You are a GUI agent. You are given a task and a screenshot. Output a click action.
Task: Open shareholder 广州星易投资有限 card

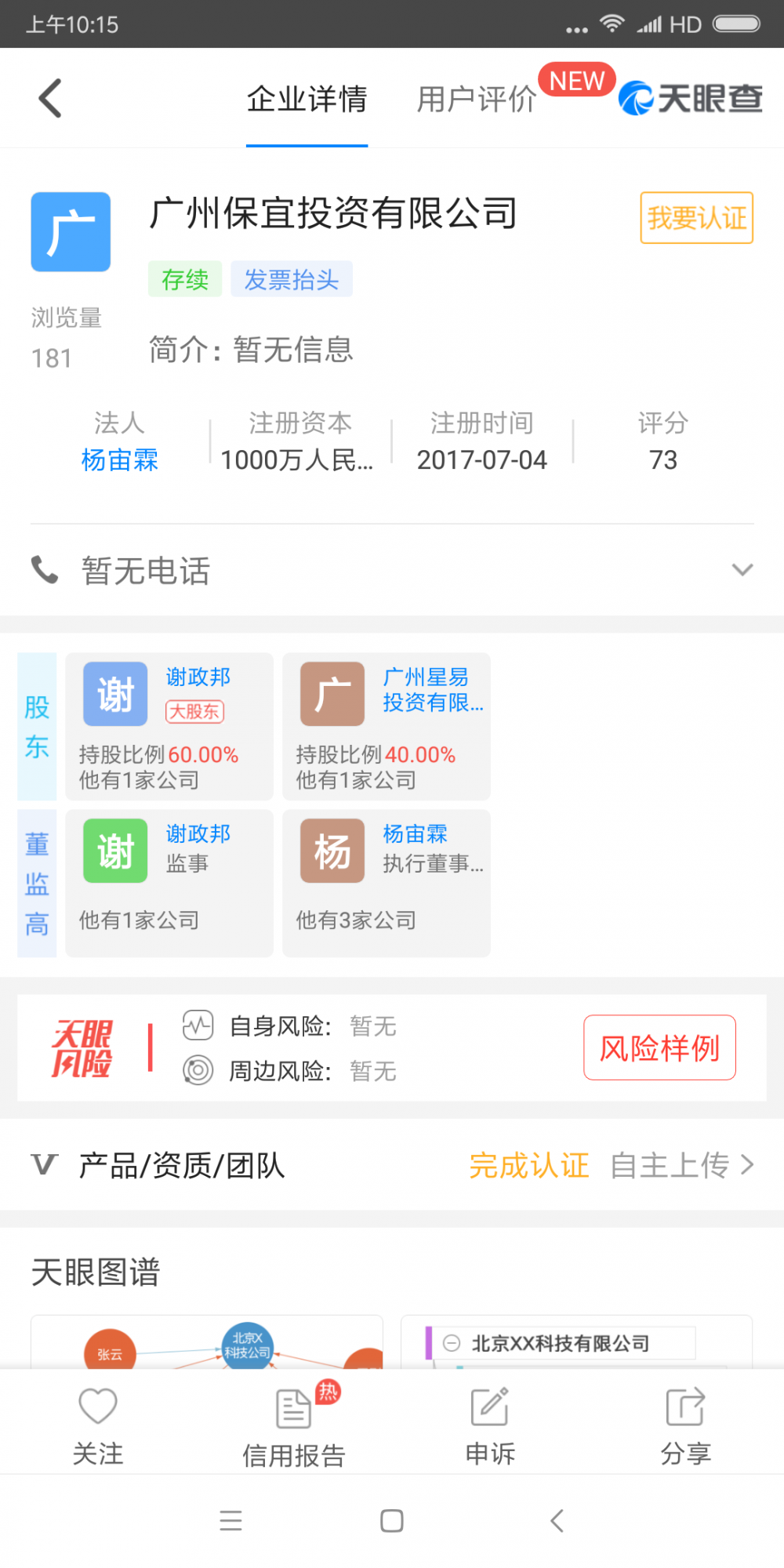pos(387,726)
